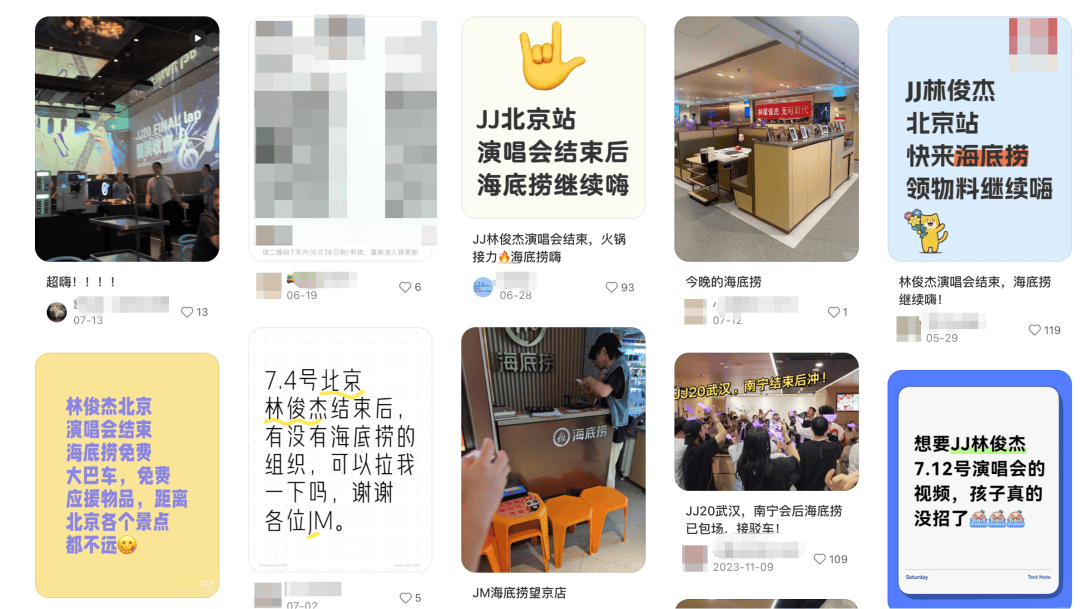
Task: Open the post JM海底捞望京店
Action: (x=553, y=450)
